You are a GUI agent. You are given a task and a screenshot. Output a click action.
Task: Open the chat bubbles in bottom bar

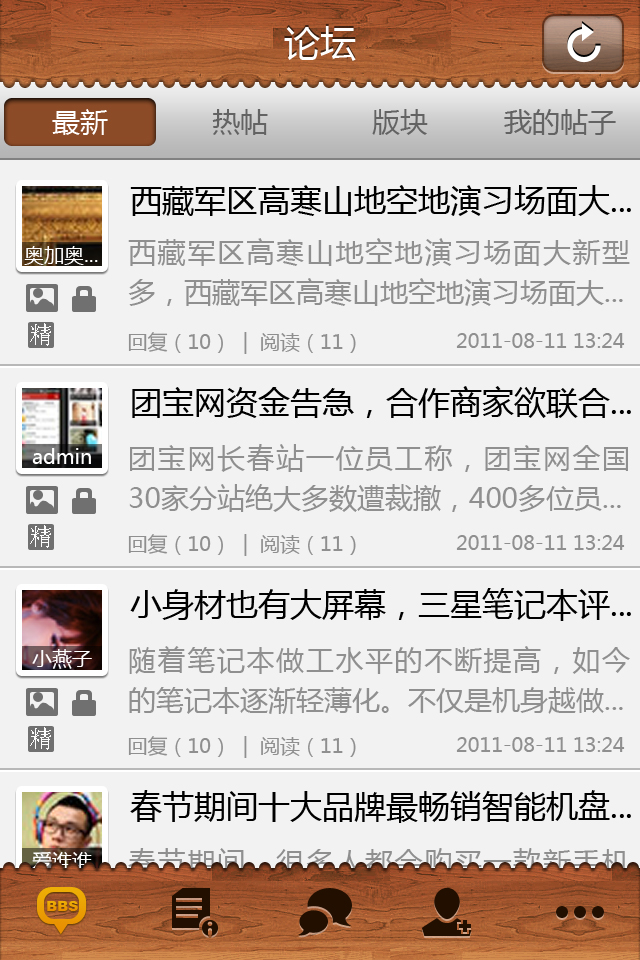coord(325,911)
